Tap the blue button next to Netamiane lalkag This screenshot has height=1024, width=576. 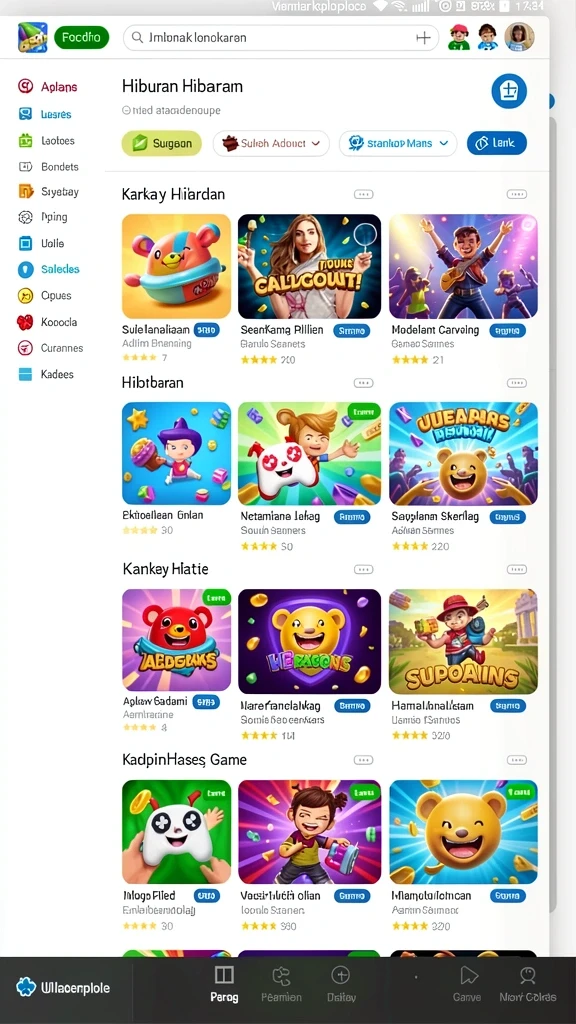pos(352,517)
